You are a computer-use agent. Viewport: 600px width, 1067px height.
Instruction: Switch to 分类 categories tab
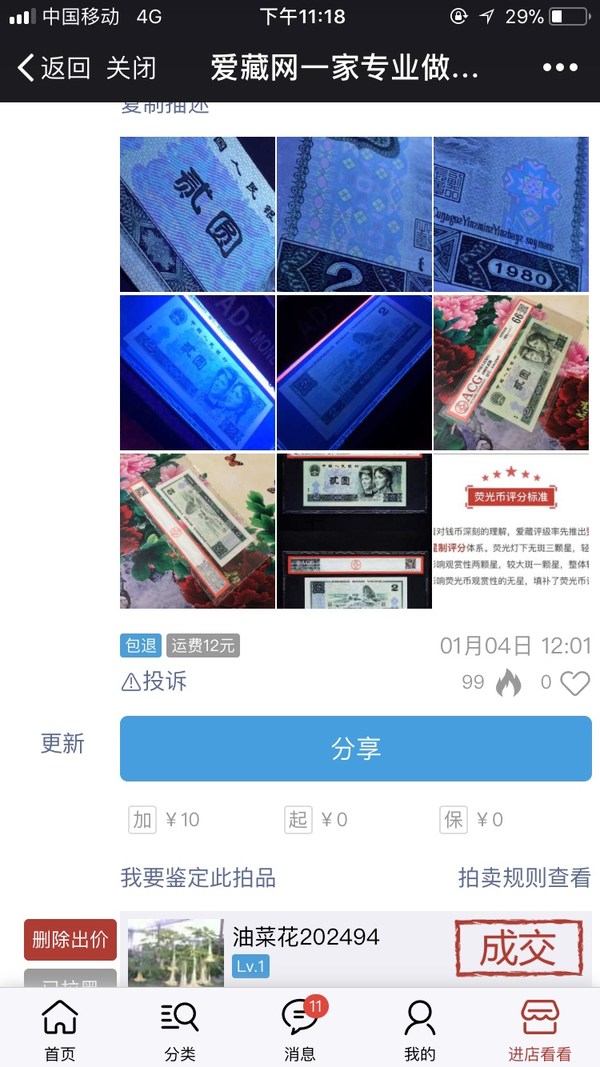pos(180,1029)
